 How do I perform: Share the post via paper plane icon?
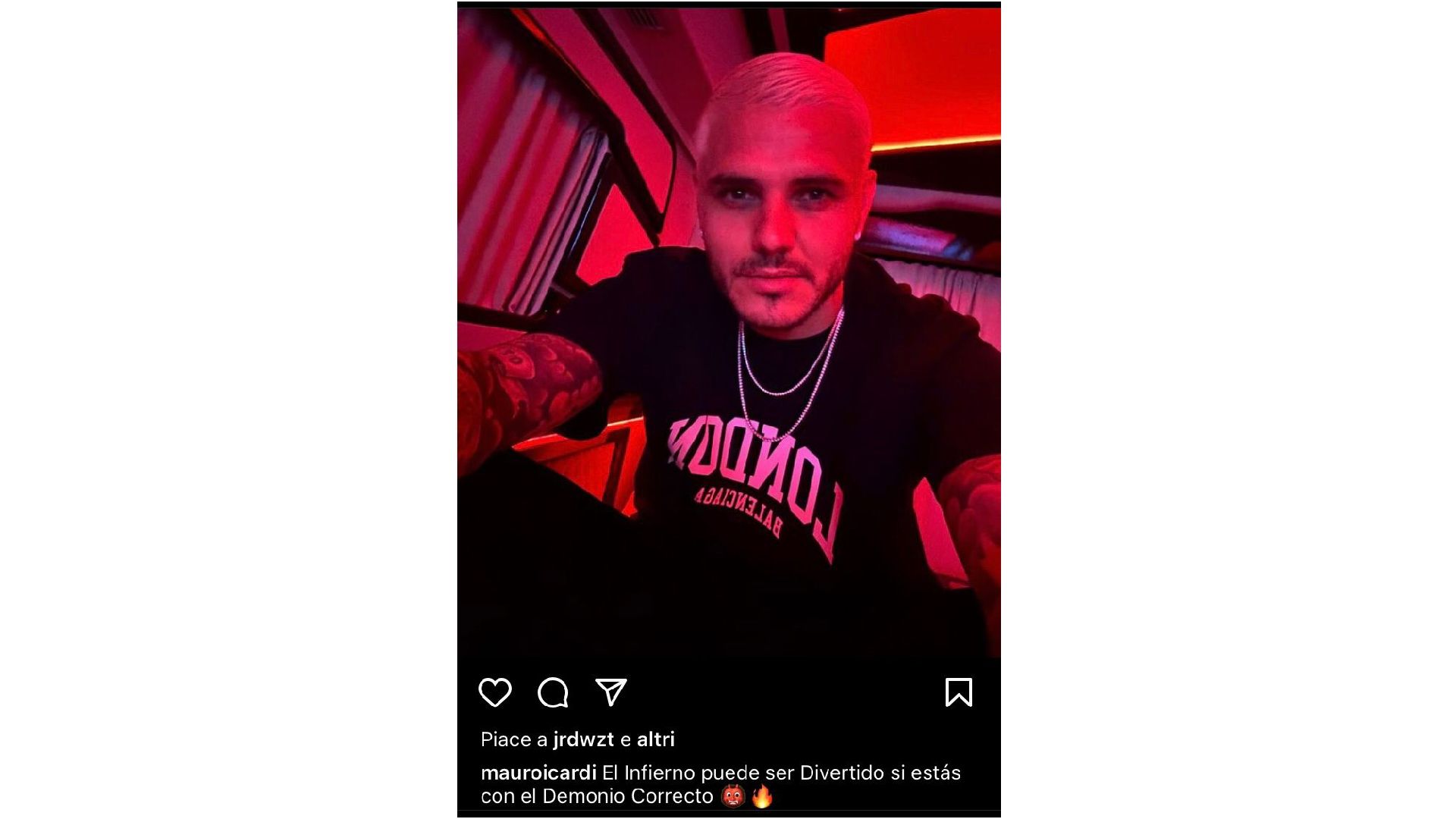point(610,692)
